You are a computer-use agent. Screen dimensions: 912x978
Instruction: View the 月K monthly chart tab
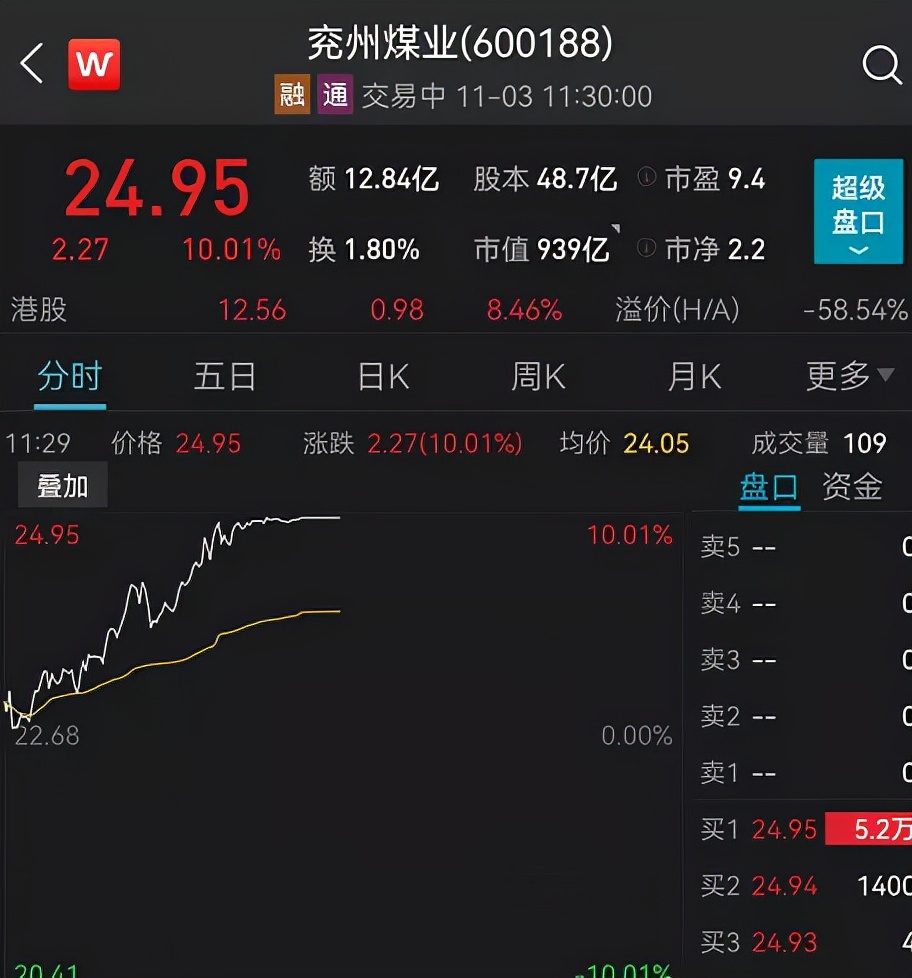[x=694, y=375]
